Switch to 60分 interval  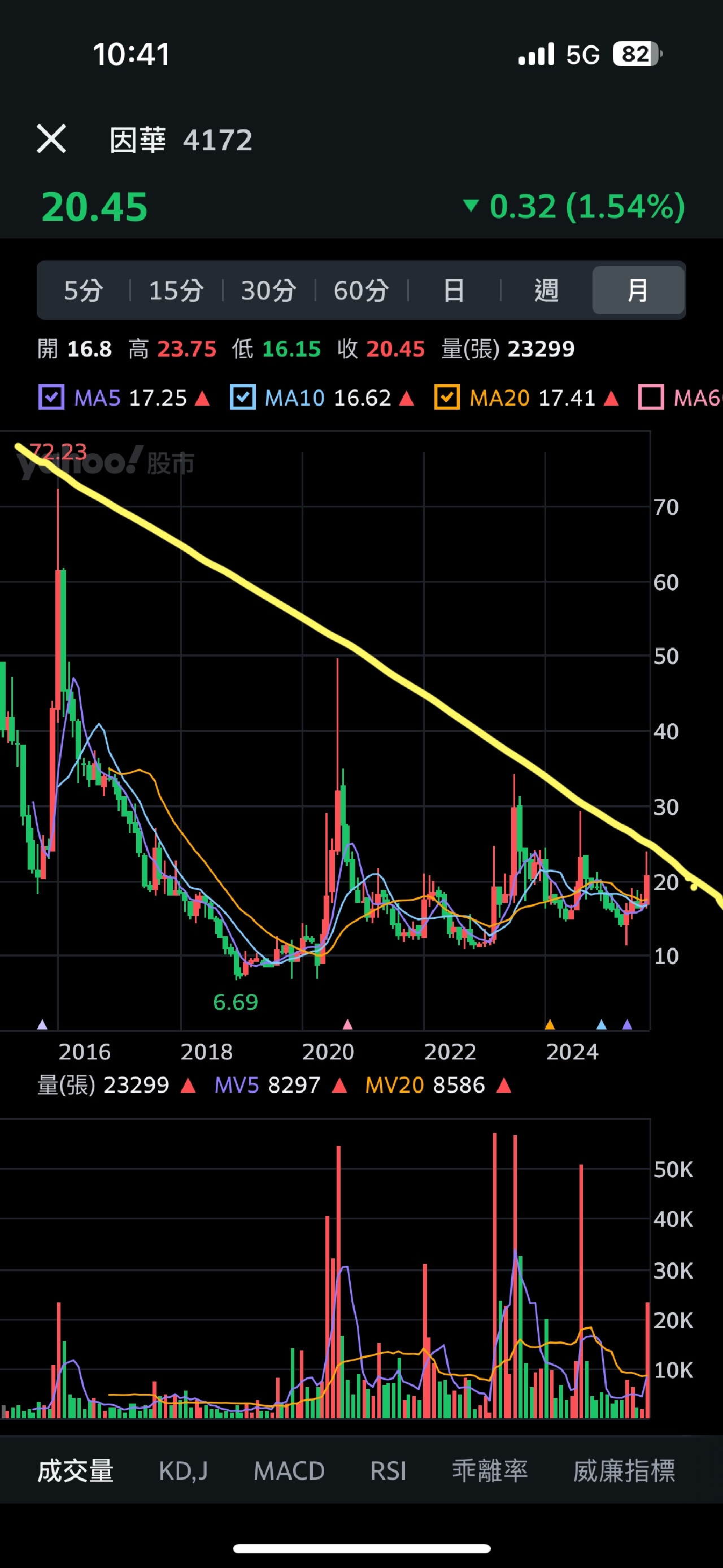pos(361,290)
